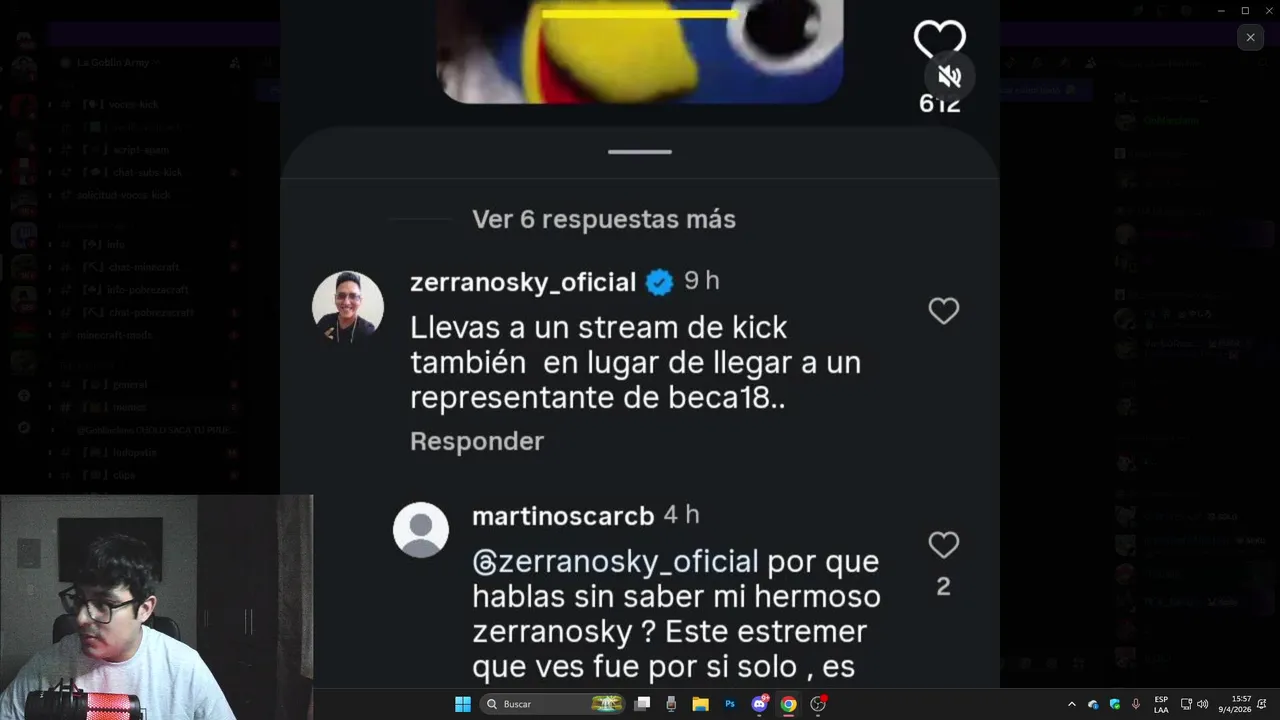Open martinoscarcb's profile from the username

tap(562, 516)
